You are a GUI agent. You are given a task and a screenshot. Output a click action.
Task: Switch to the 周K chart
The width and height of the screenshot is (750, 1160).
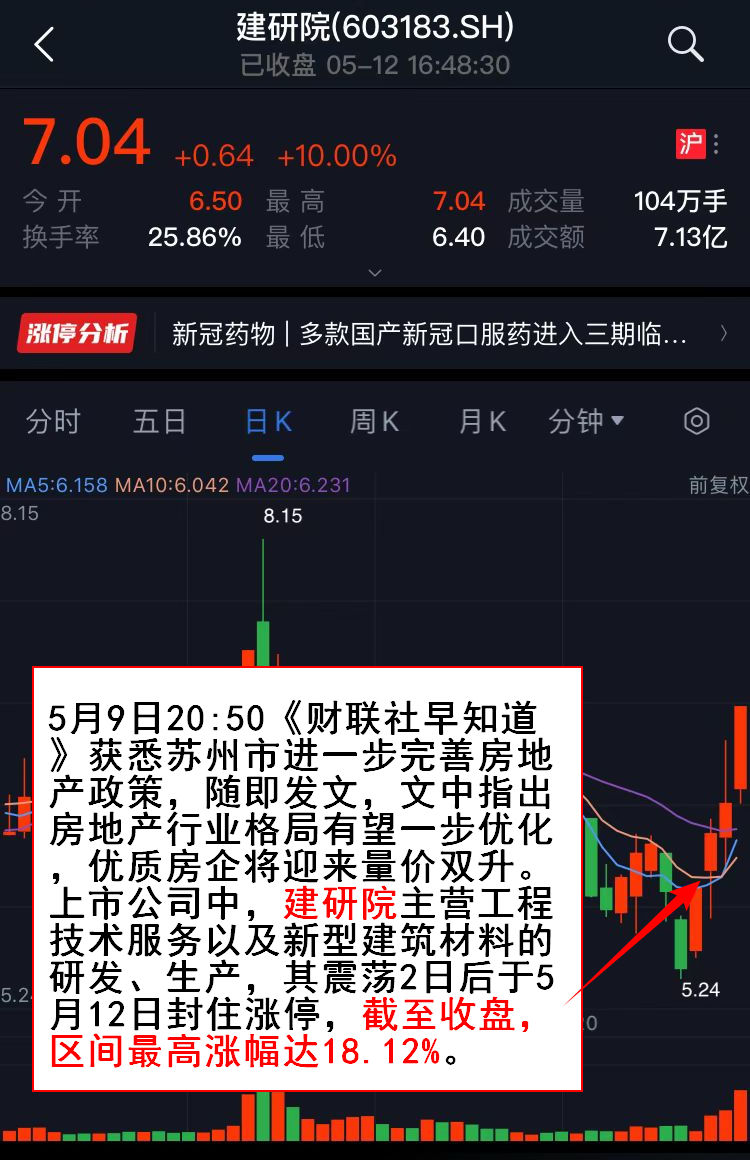tap(374, 422)
